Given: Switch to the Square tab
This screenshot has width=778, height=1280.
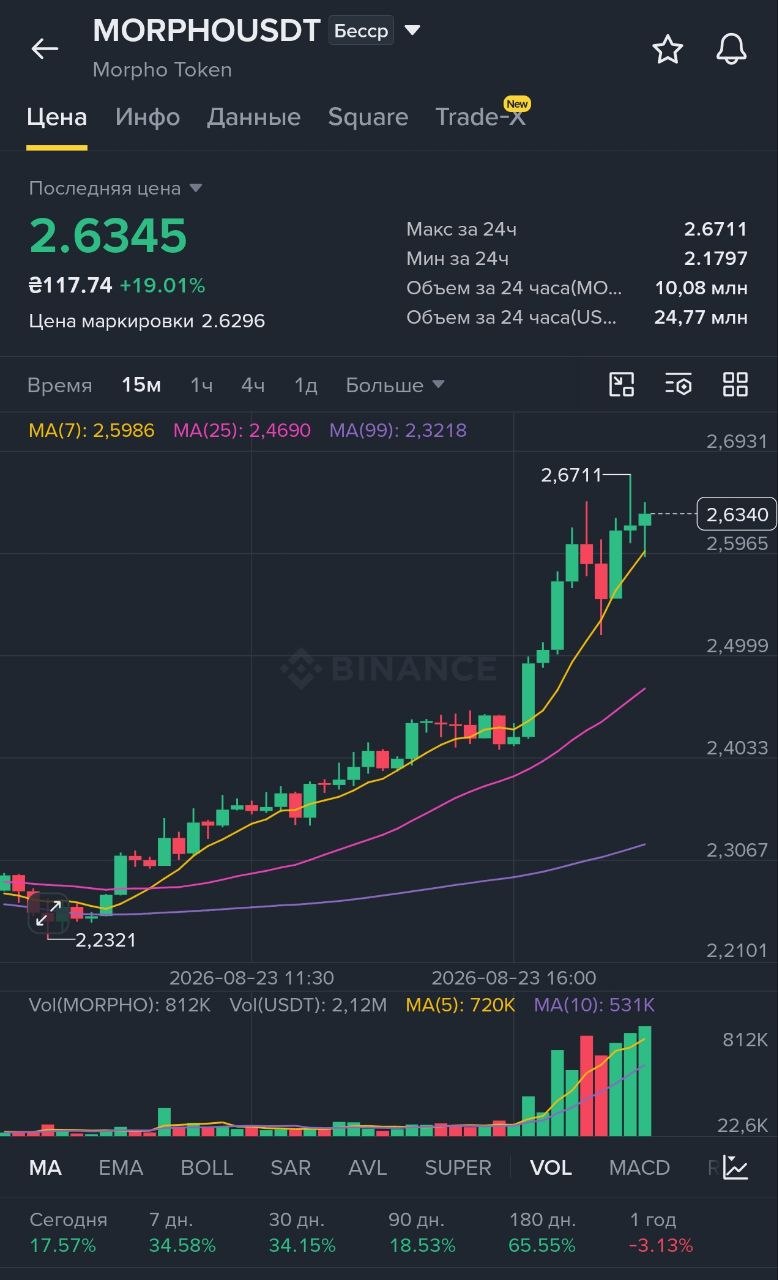Looking at the screenshot, I should click(368, 117).
